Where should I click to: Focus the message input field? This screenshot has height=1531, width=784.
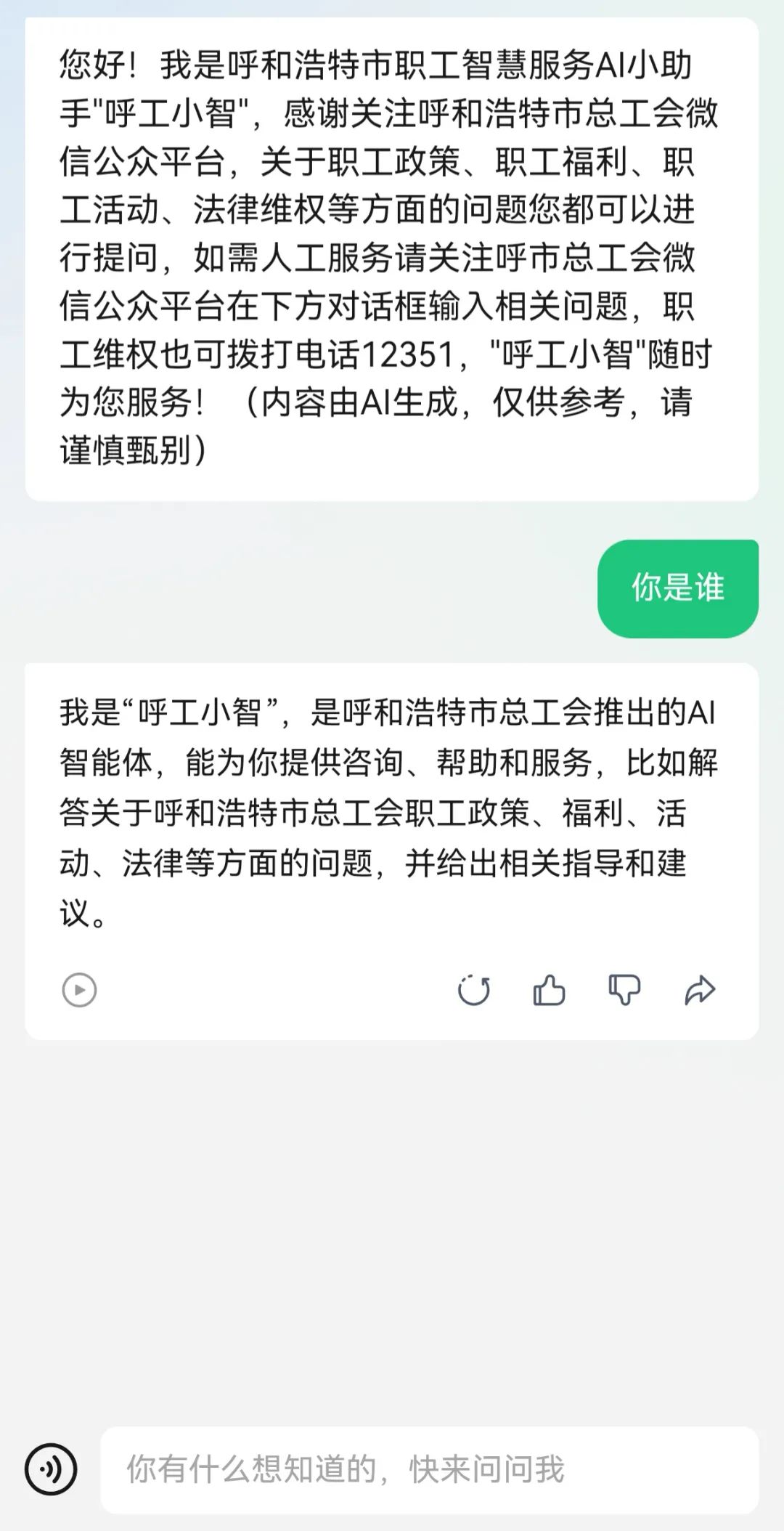point(428,1469)
